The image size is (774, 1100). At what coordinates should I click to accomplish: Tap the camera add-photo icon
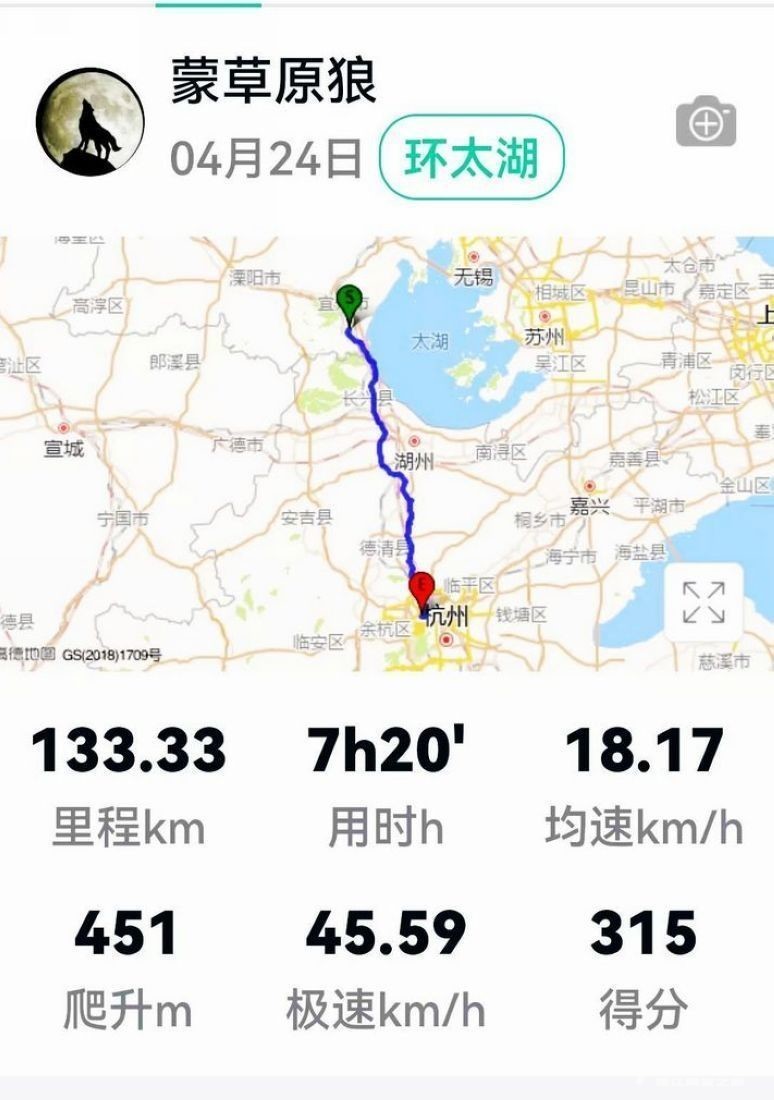pyautogui.click(x=706, y=122)
